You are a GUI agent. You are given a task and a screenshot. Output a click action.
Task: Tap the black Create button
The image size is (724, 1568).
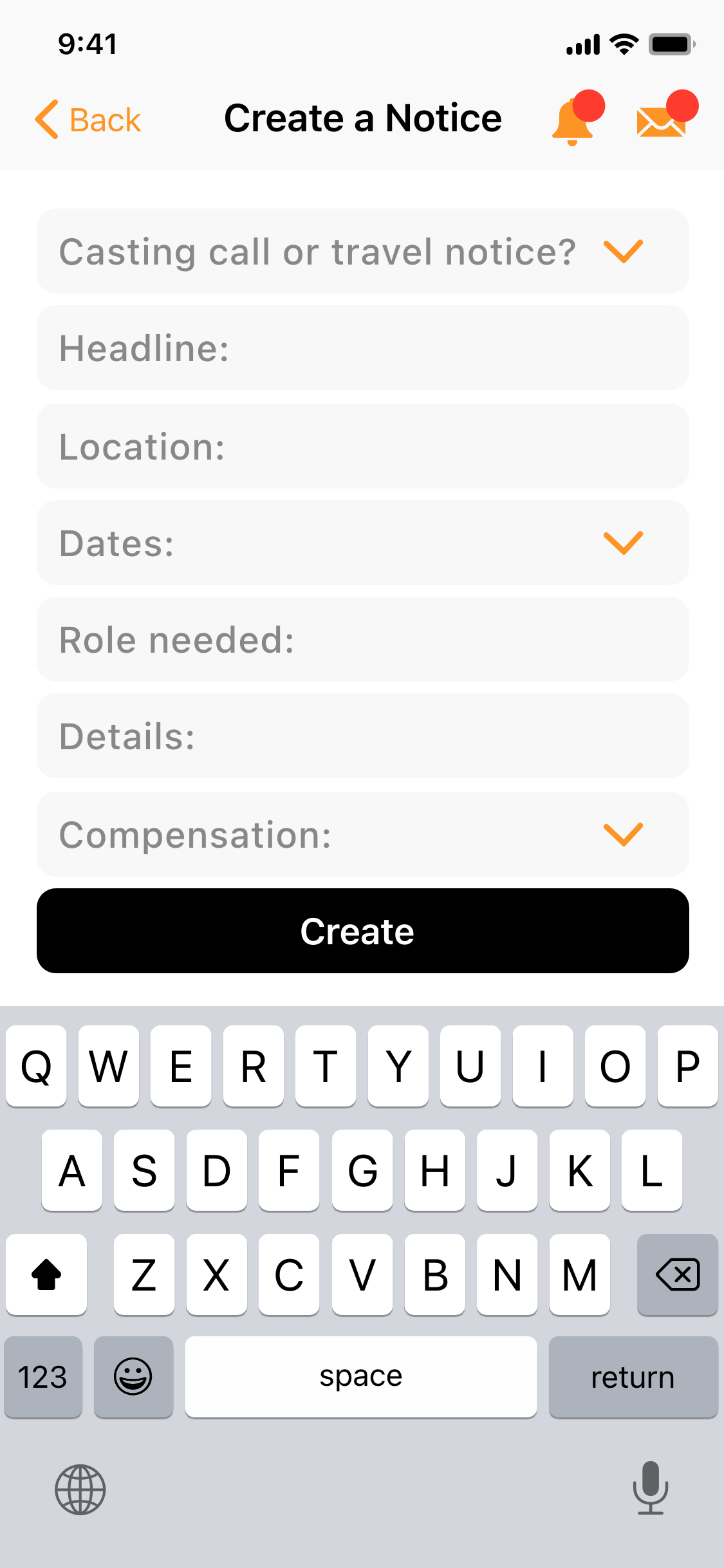pyautogui.click(x=363, y=931)
